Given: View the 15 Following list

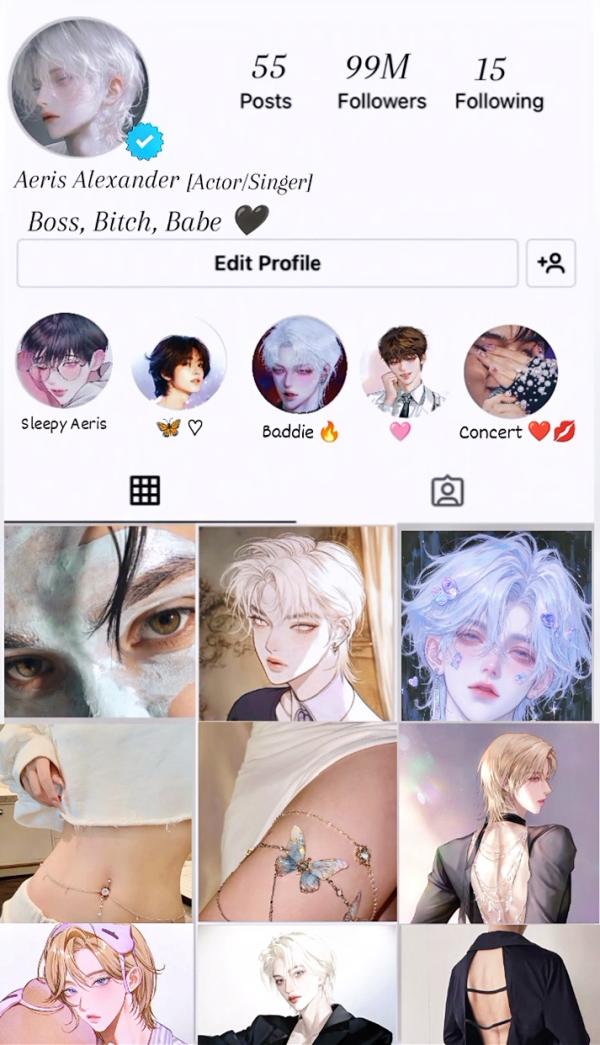Looking at the screenshot, I should click(x=498, y=82).
